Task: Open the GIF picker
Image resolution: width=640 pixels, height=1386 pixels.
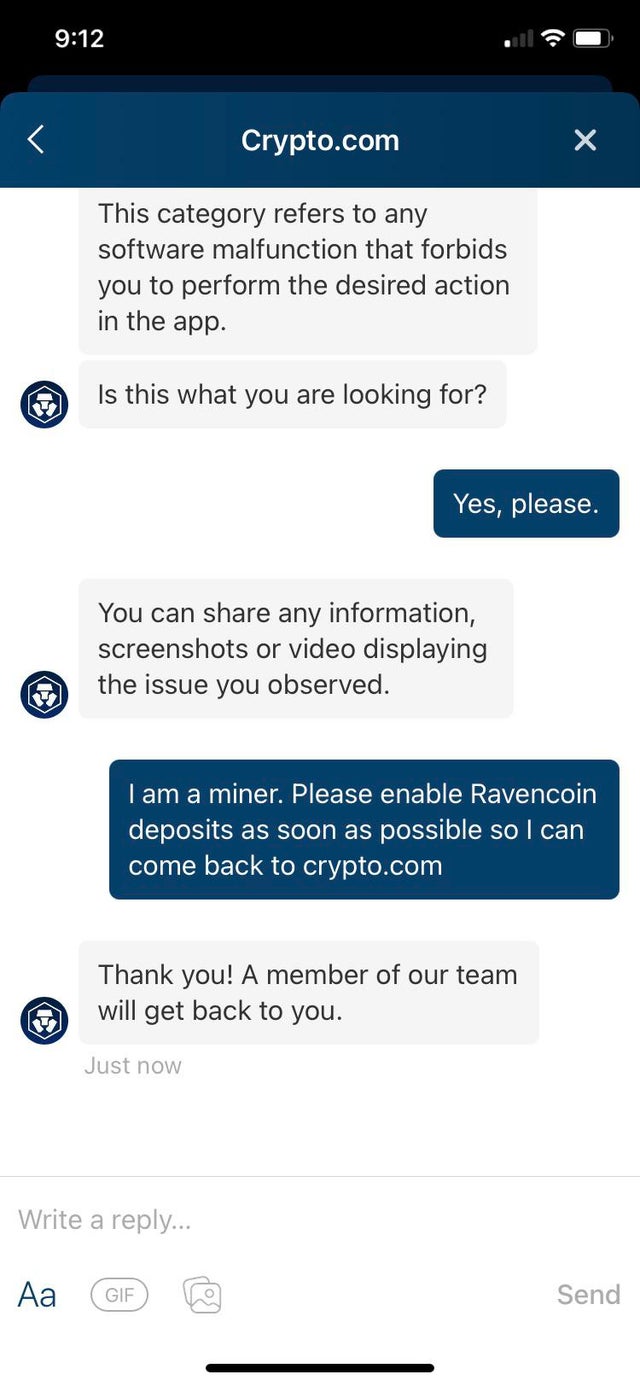Action: tap(119, 1295)
